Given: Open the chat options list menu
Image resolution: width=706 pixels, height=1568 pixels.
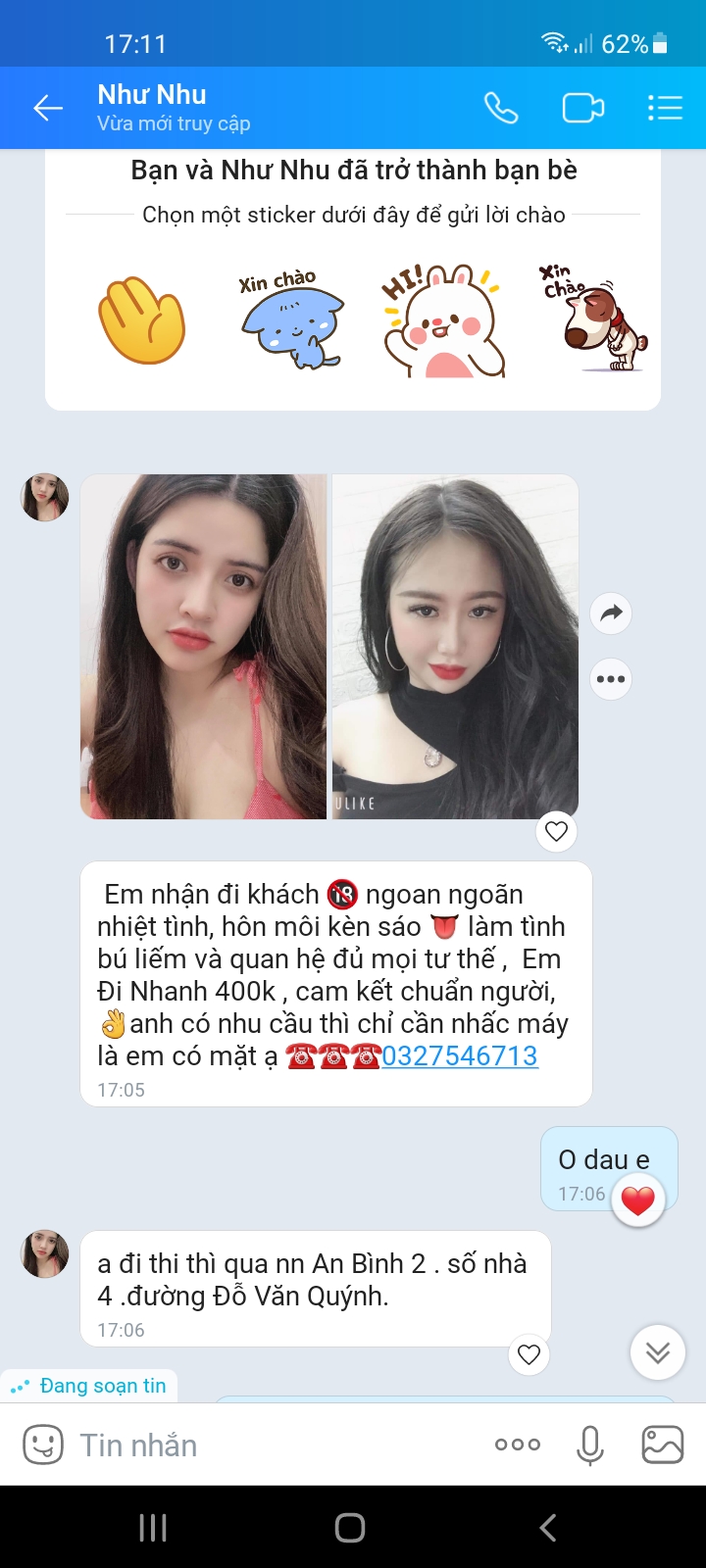Looking at the screenshot, I should pos(665,108).
